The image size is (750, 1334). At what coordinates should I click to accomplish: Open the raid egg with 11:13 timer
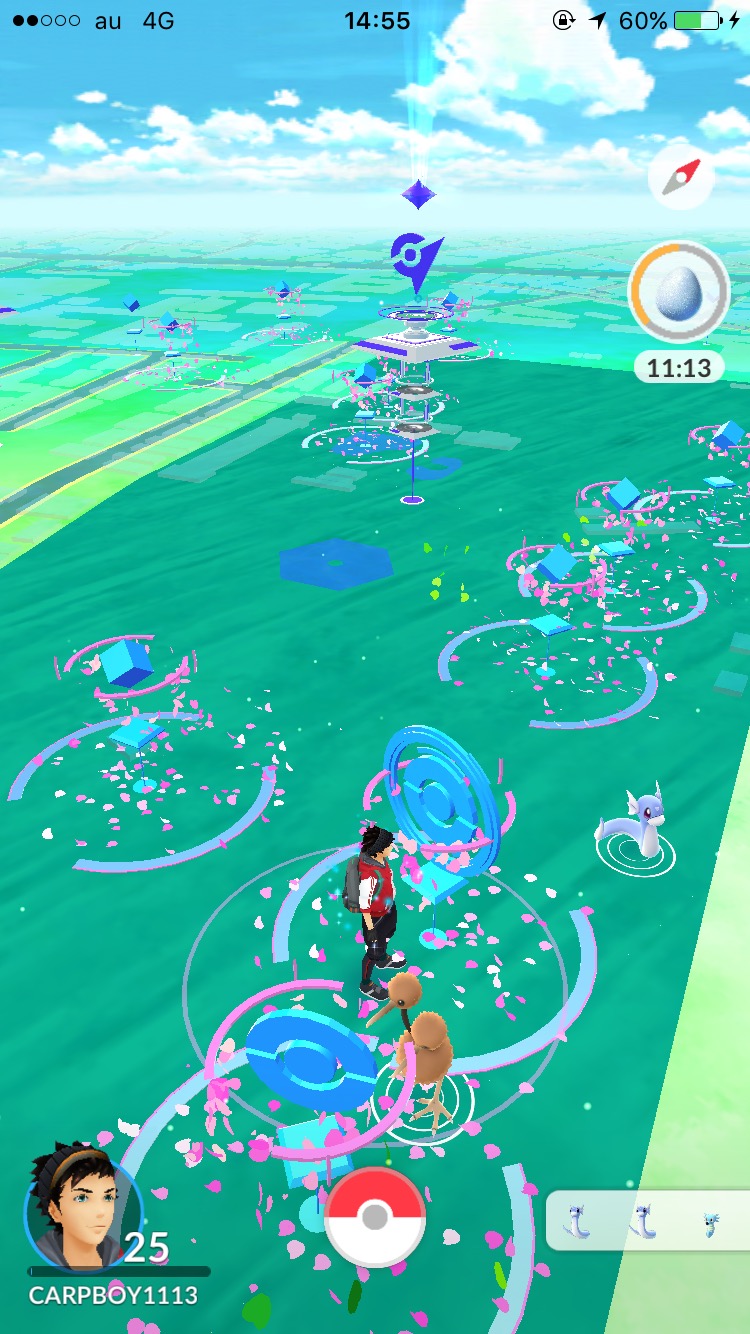tap(679, 293)
